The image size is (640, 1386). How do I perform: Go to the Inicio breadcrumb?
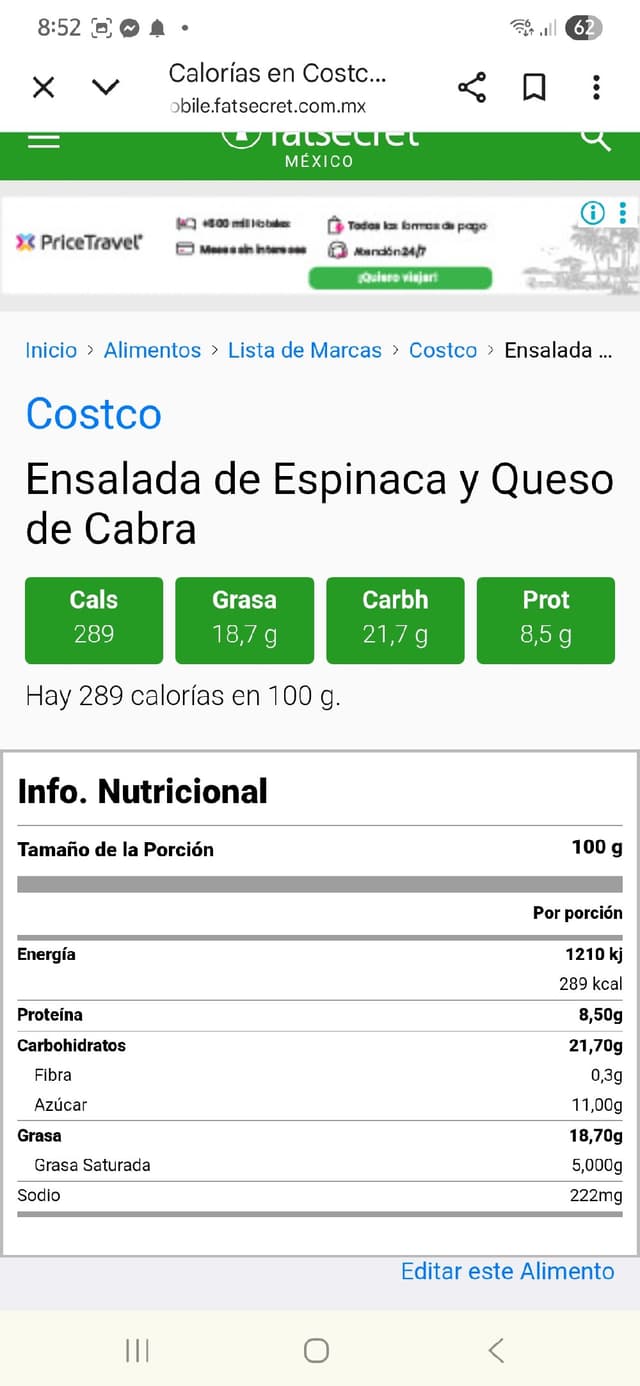click(51, 350)
